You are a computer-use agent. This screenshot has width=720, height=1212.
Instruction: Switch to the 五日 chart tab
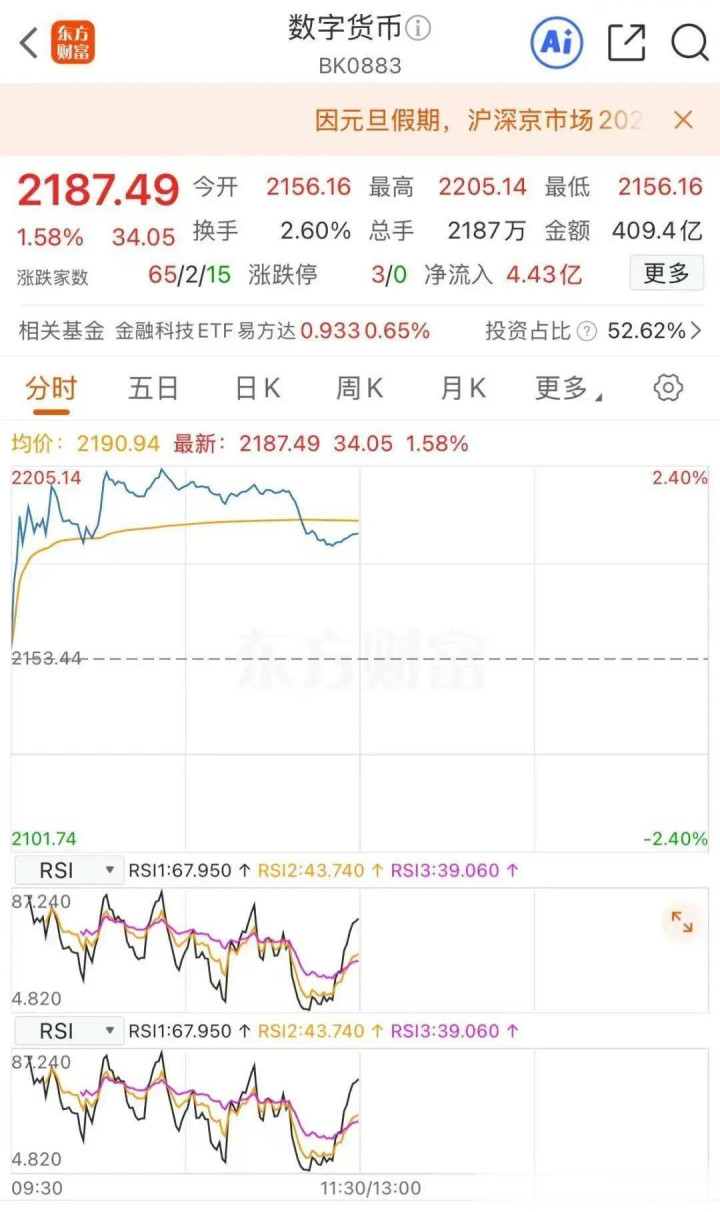pos(153,388)
